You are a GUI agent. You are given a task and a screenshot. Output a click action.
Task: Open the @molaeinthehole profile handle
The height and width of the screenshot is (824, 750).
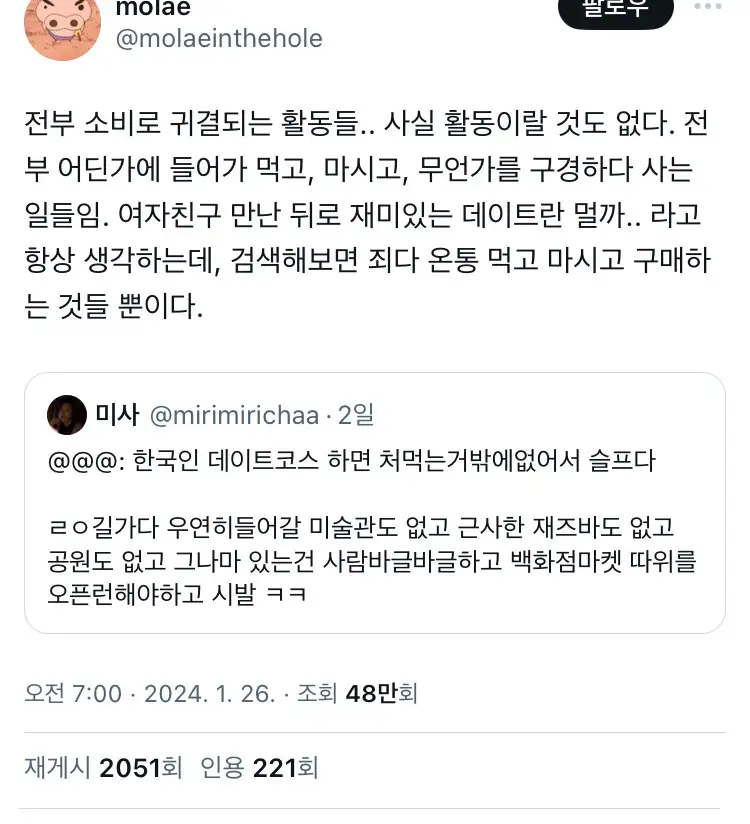(219, 39)
